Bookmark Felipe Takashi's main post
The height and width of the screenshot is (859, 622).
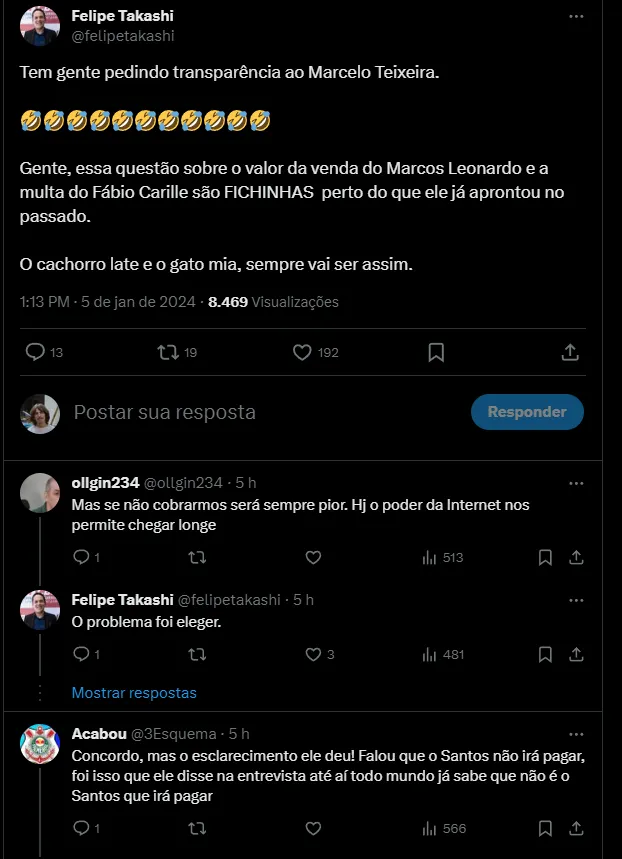[x=436, y=352]
